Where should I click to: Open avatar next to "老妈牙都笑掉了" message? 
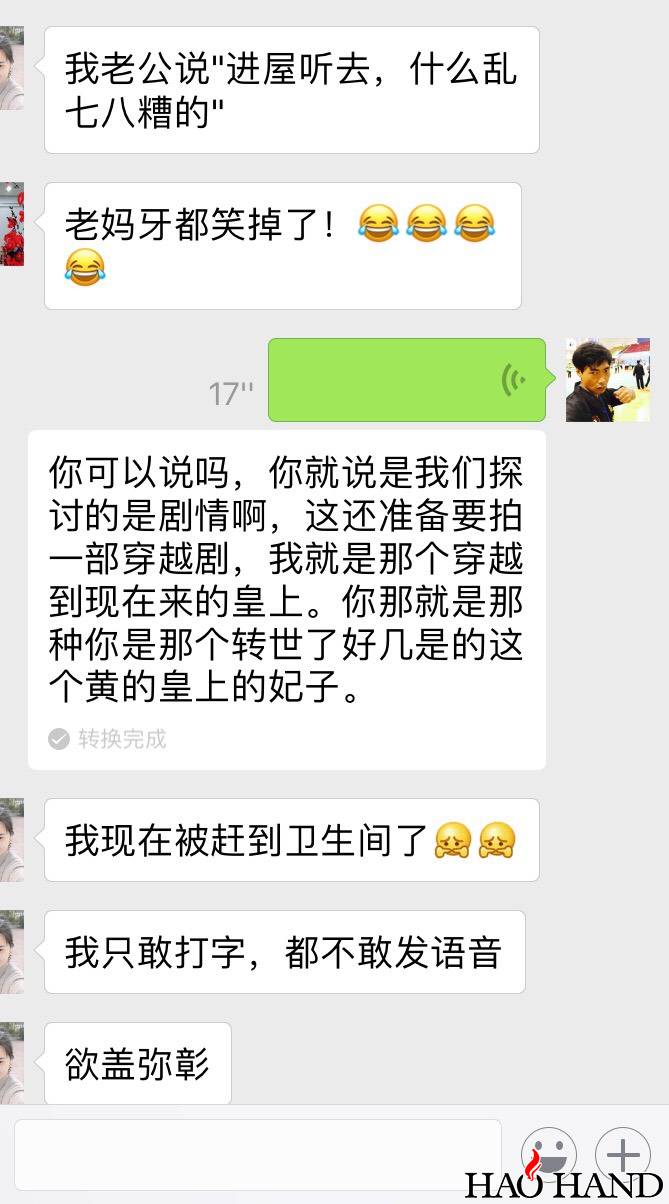(x=11, y=224)
